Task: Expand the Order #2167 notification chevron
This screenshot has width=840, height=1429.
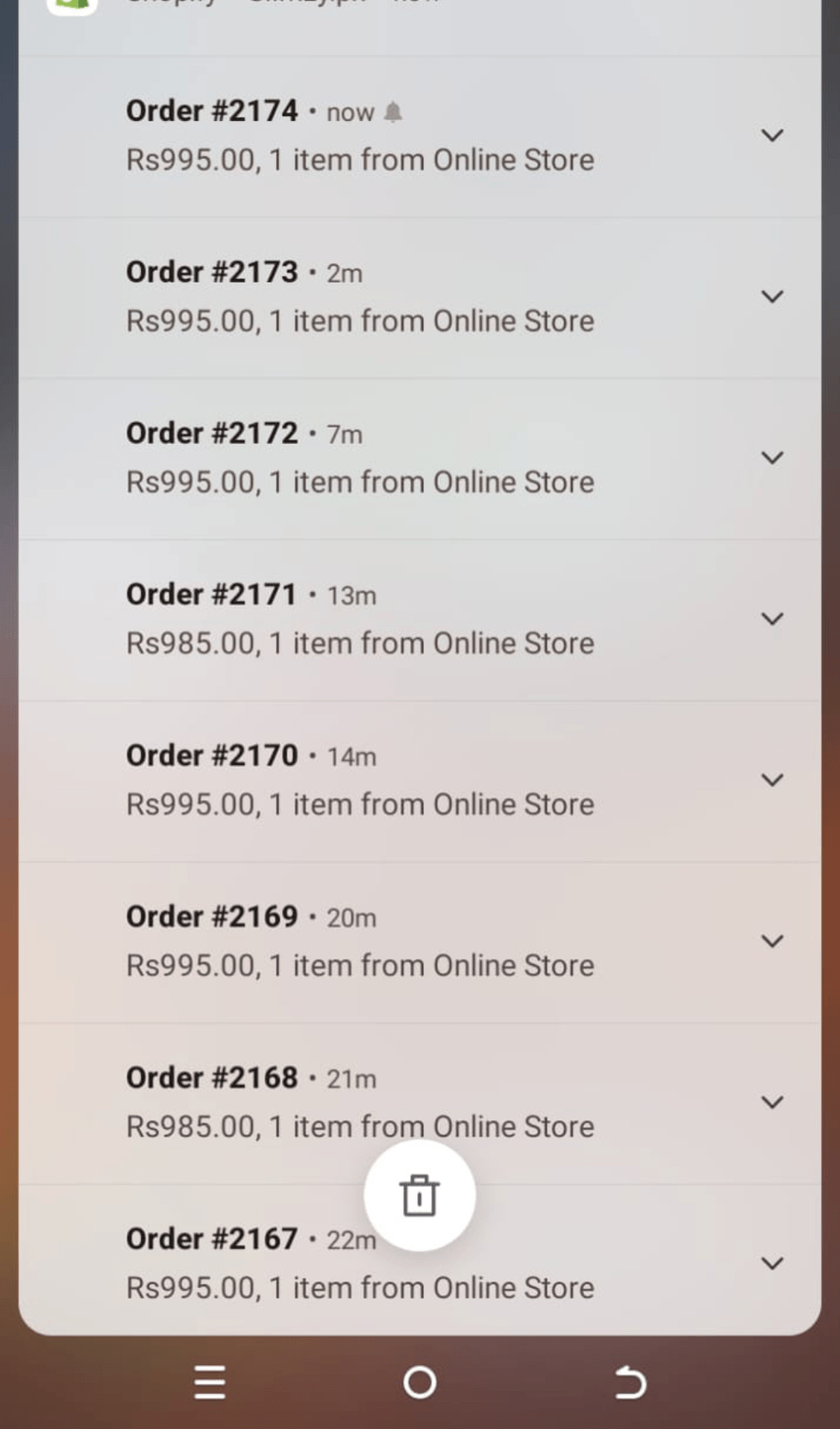Action: point(772,1263)
